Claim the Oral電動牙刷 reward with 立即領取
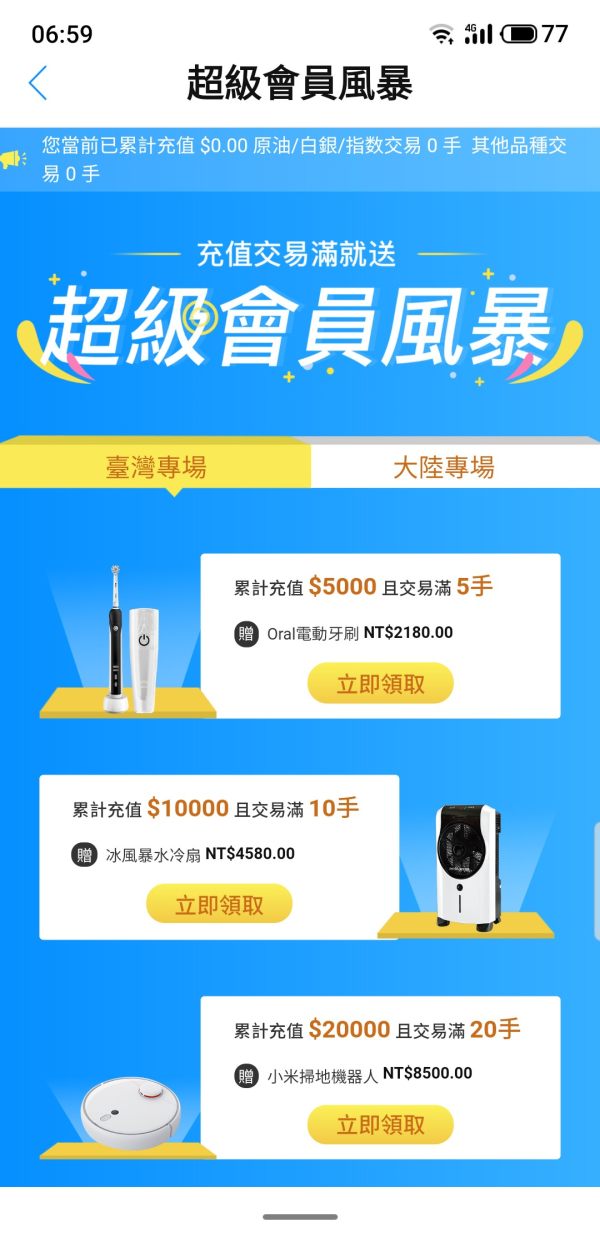The image size is (600, 1247). click(x=380, y=684)
